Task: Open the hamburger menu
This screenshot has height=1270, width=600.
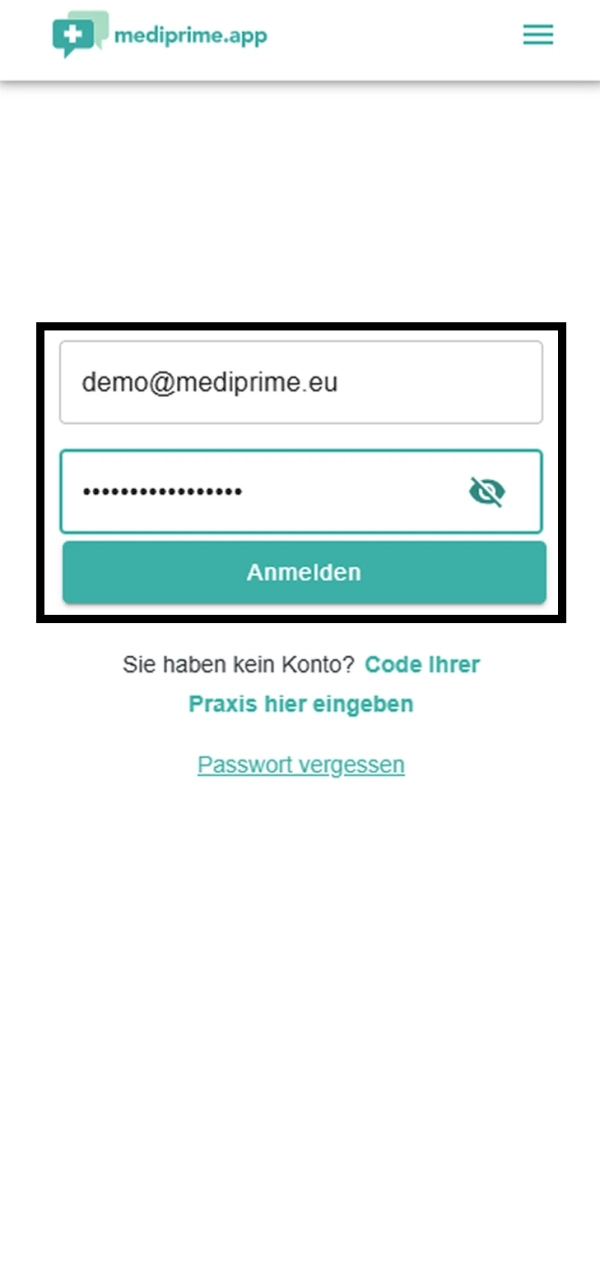Action: pyautogui.click(x=538, y=36)
